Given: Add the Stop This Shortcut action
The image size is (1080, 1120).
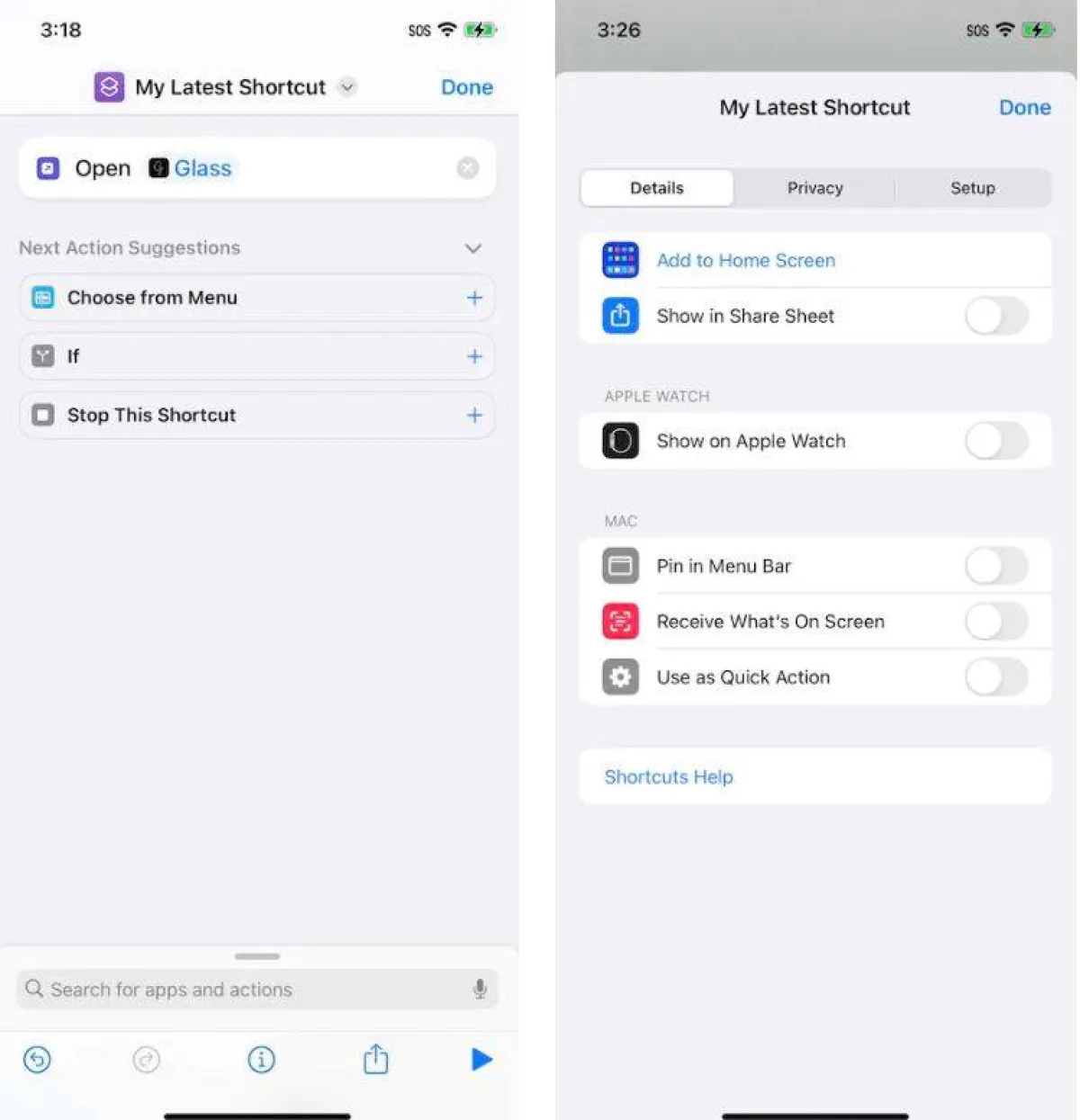Looking at the screenshot, I should (x=474, y=415).
